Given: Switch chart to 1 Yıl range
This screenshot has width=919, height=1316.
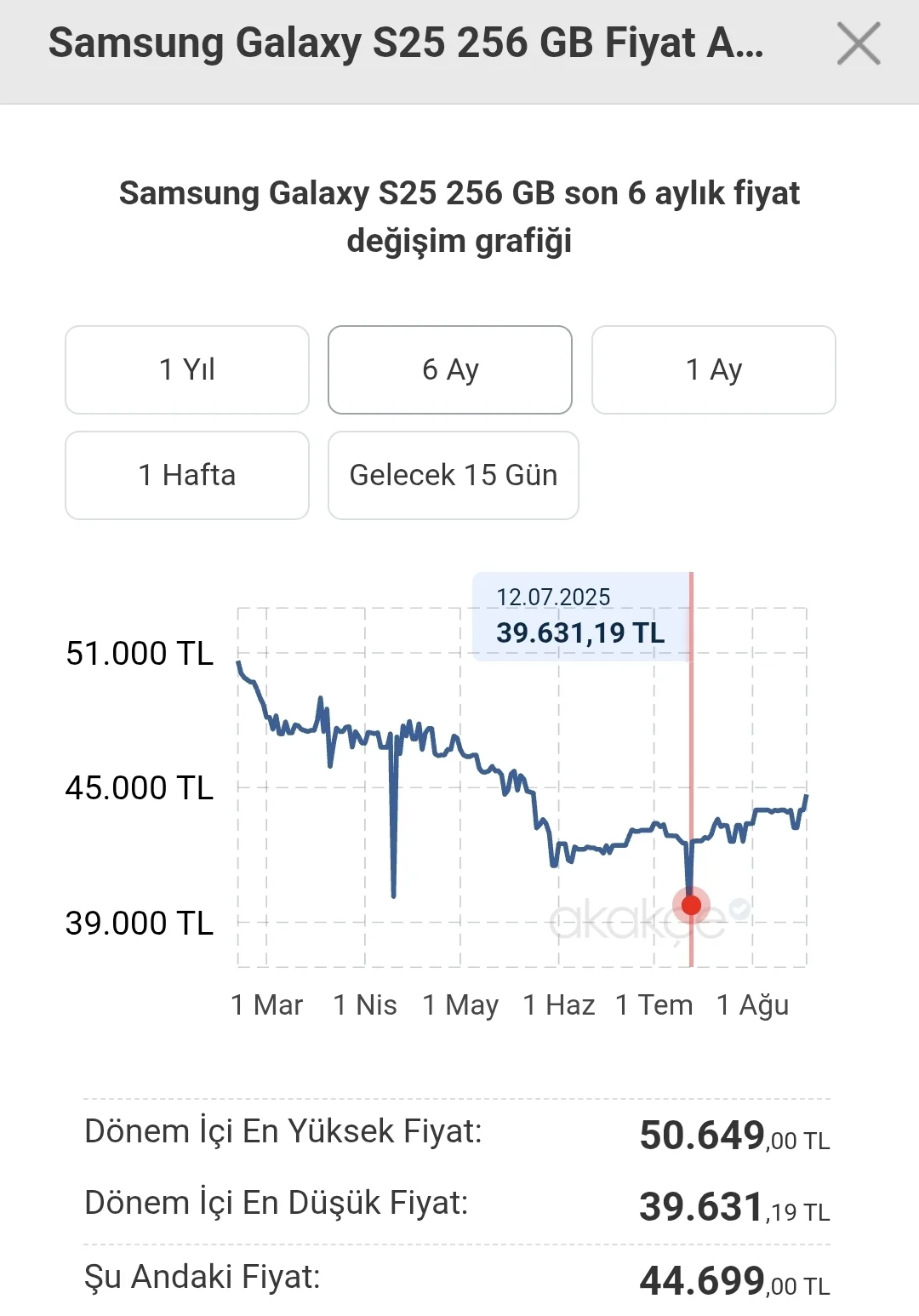Looking at the screenshot, I should tap(187, 370).
